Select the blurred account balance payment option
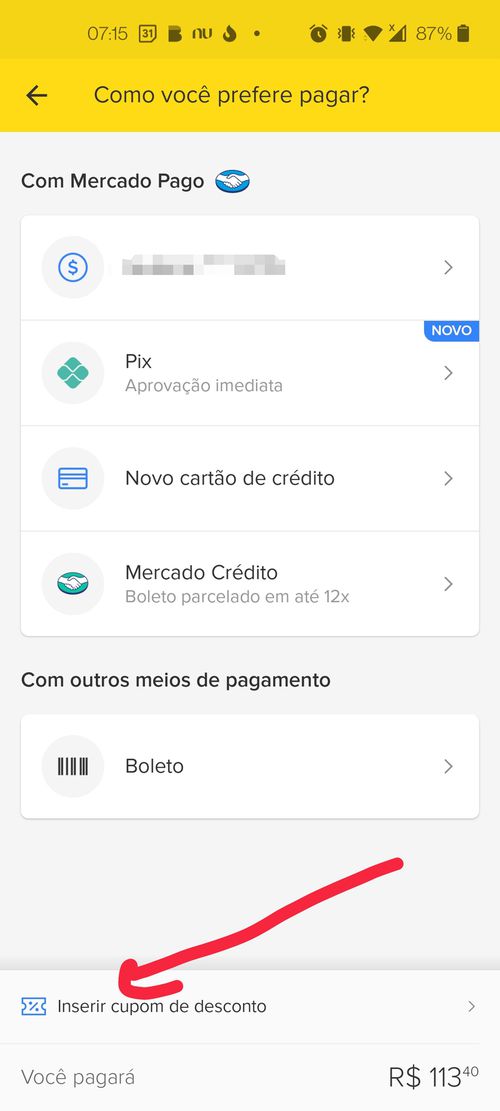The height and width of the screenshot is (1111, 500). (250, 268)
